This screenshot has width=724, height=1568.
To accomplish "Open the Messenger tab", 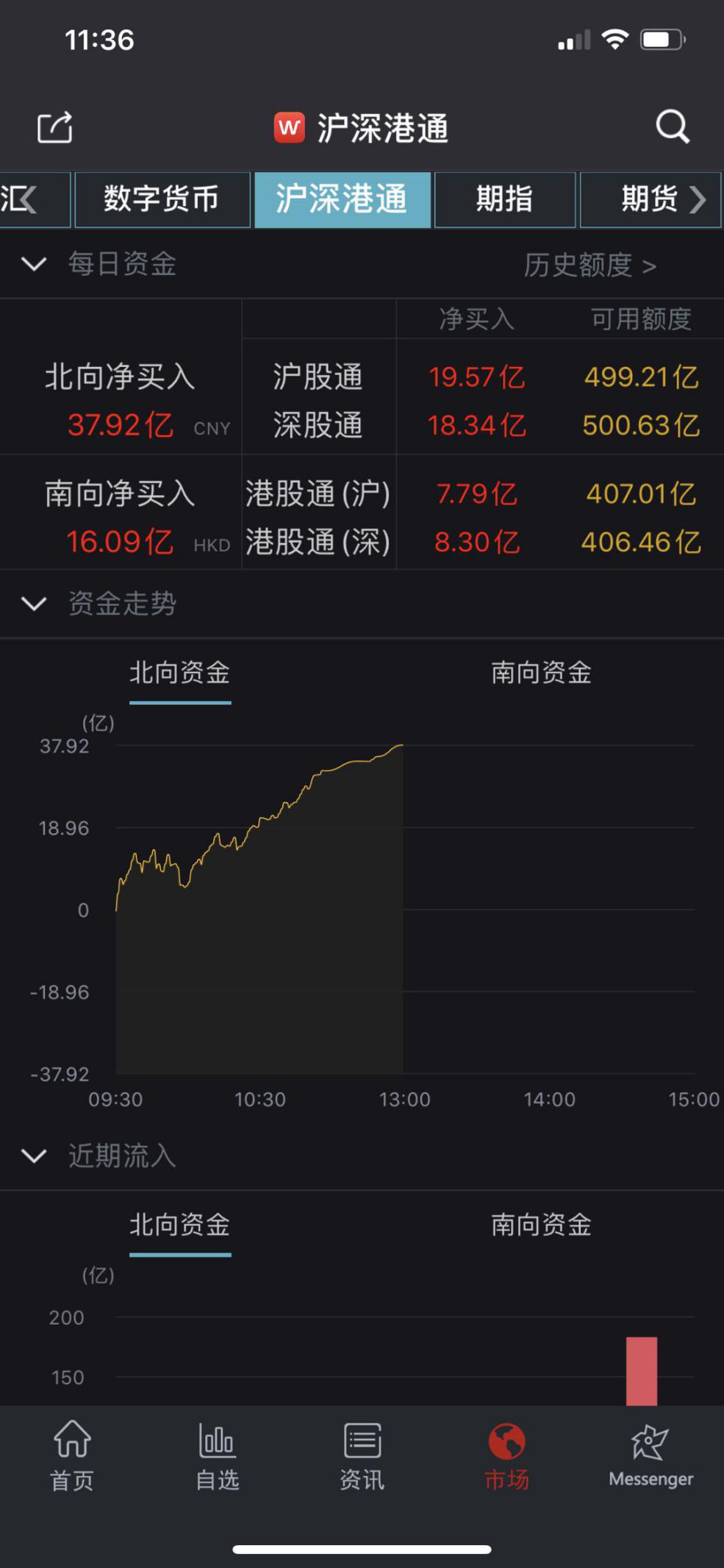I will click(x=650, y=1455).
